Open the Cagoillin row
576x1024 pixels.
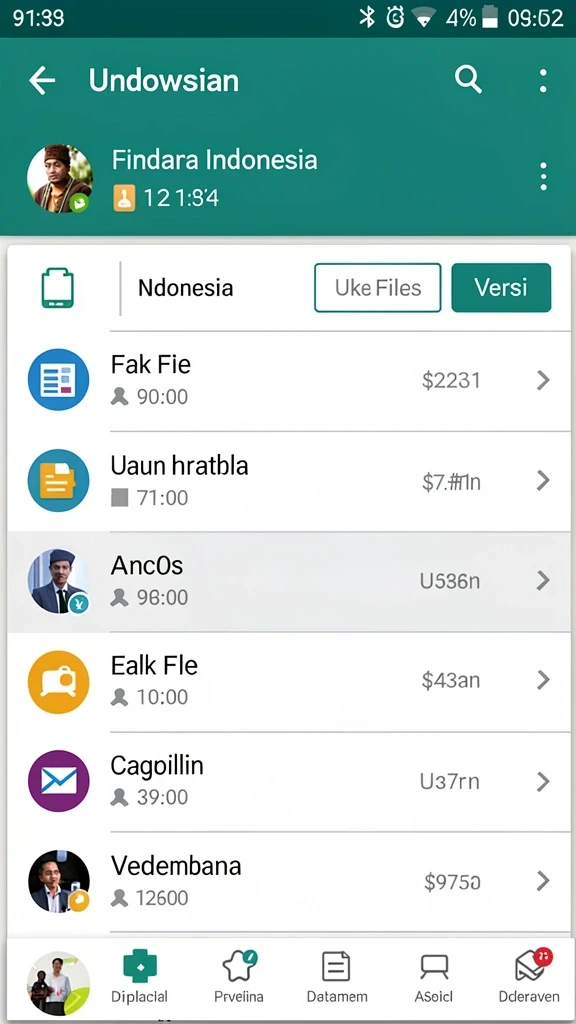click(289, 782)
